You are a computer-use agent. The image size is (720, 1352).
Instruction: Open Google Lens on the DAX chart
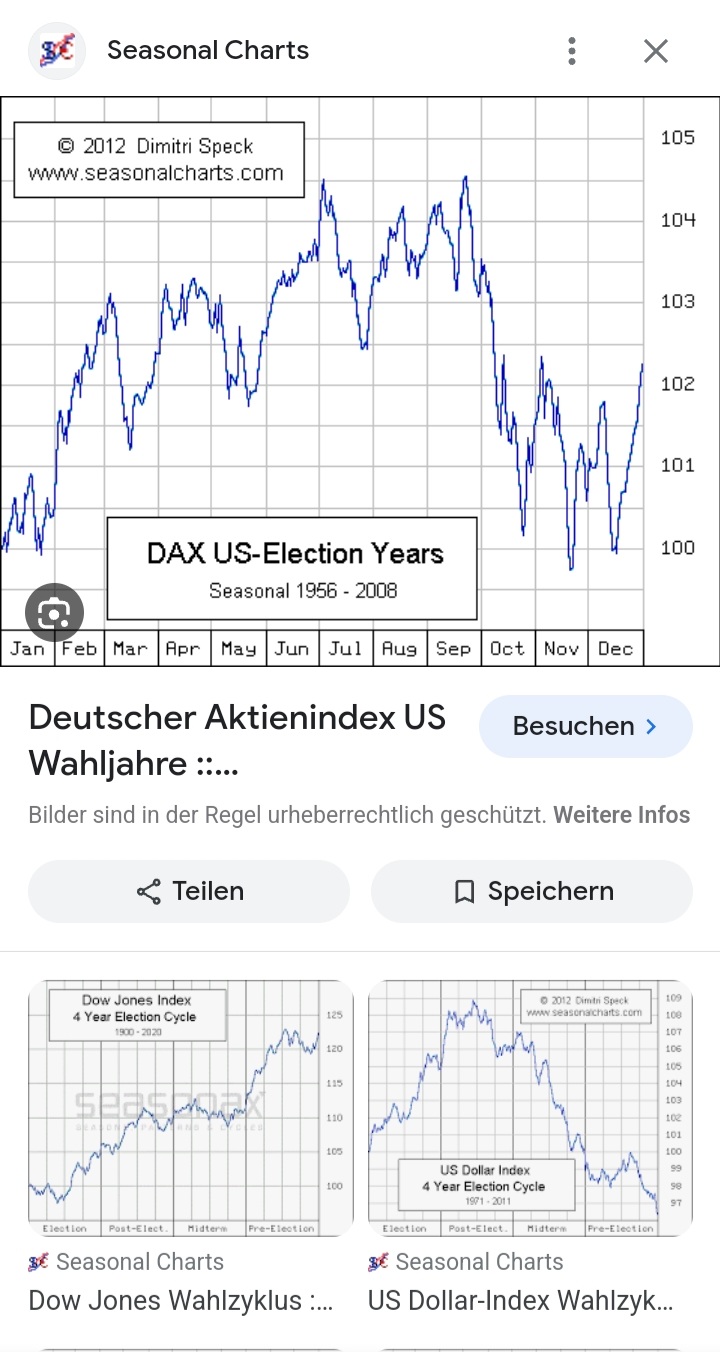pyautogui.click(x=54, y=612)
